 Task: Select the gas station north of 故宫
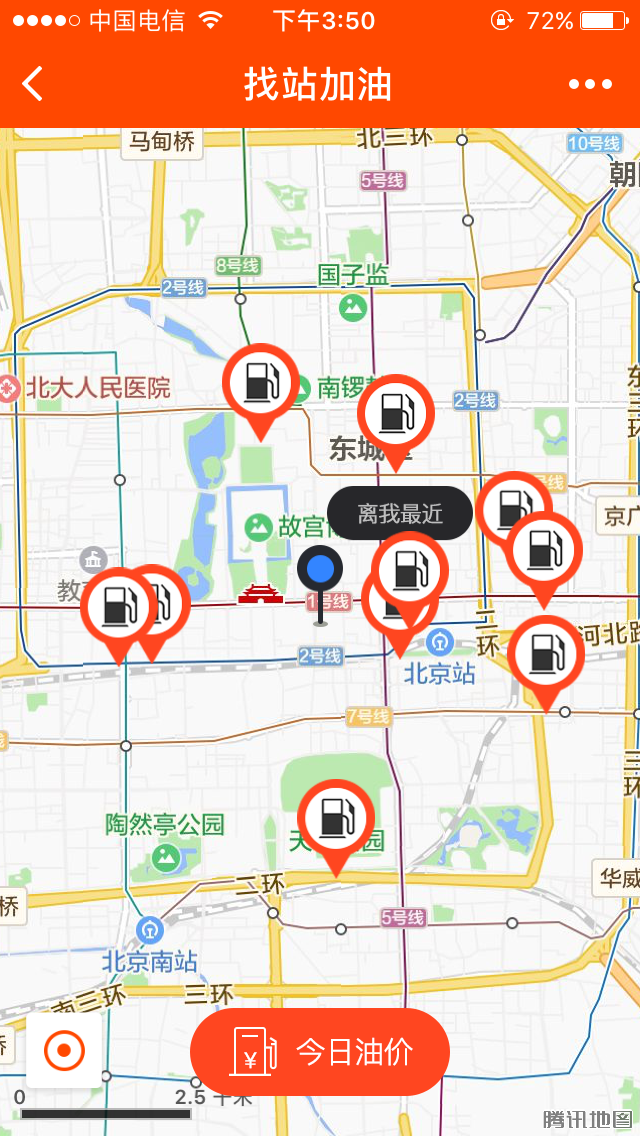pyautogui.click(x=260, y=382)
